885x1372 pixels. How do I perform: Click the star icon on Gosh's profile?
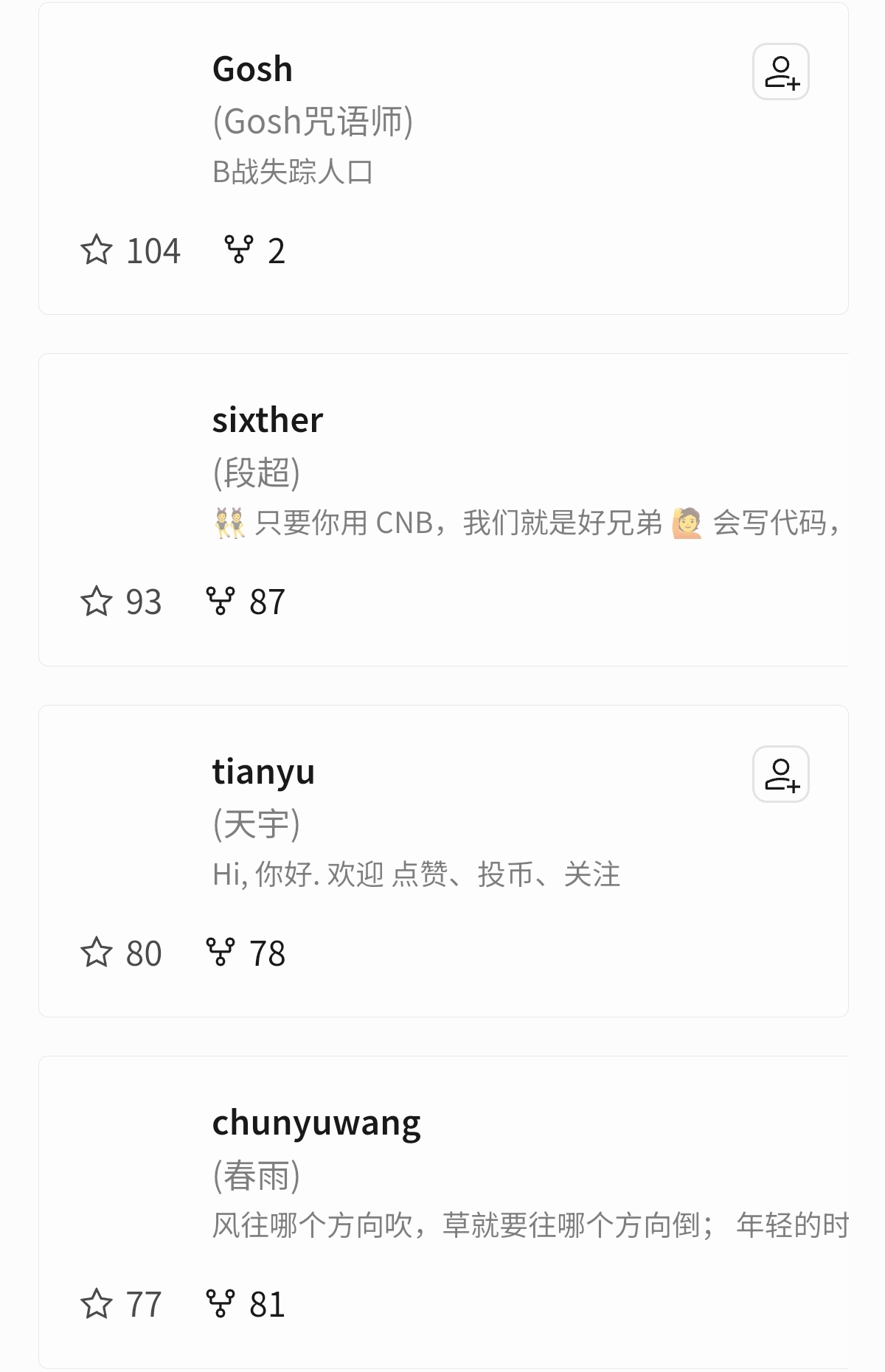click(97, 251)
